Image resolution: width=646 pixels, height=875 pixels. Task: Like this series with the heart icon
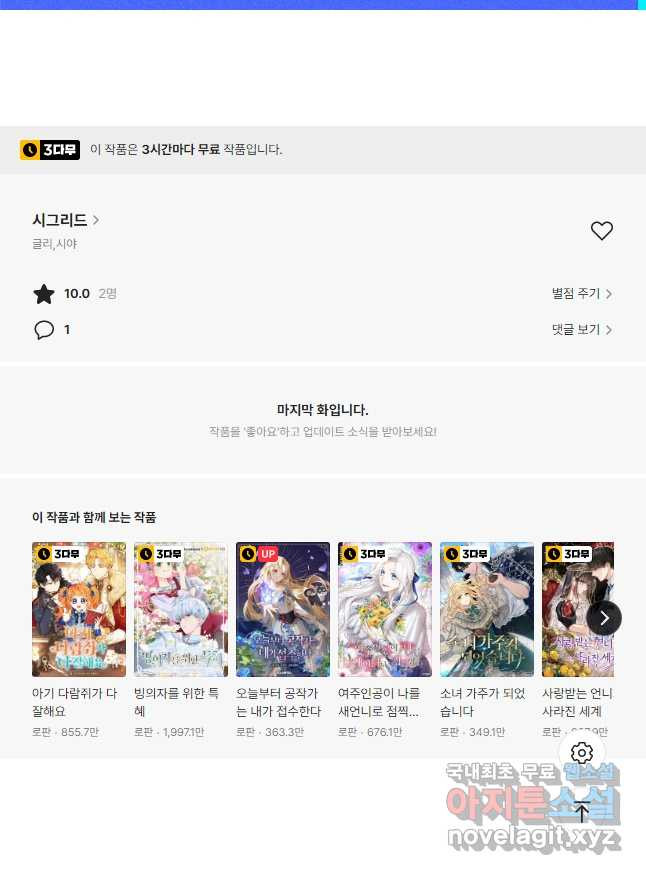(x=601, y=231)
